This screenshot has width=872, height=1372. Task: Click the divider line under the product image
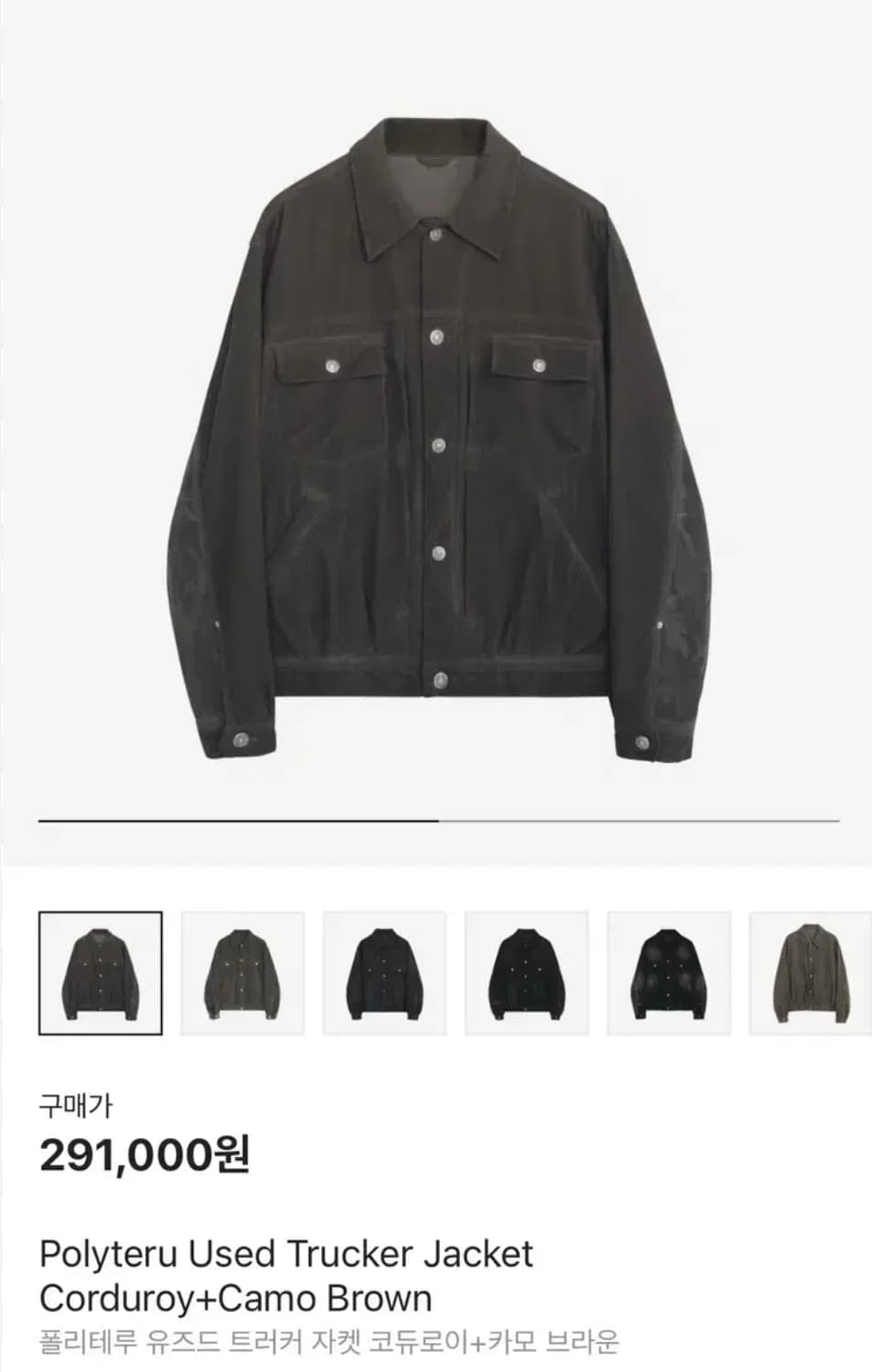coord(436,821)
